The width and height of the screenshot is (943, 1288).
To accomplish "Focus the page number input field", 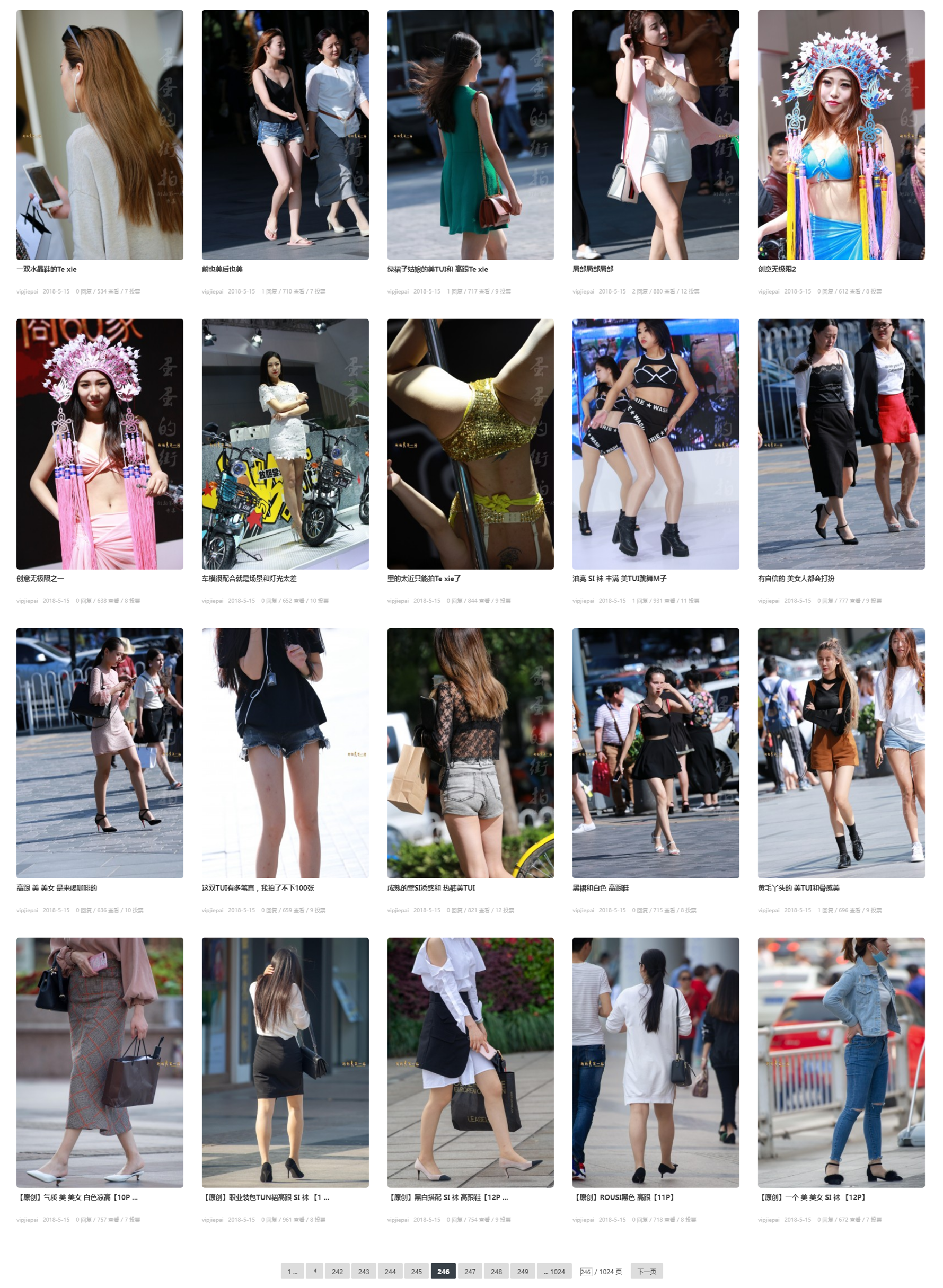I will 586,1271.
